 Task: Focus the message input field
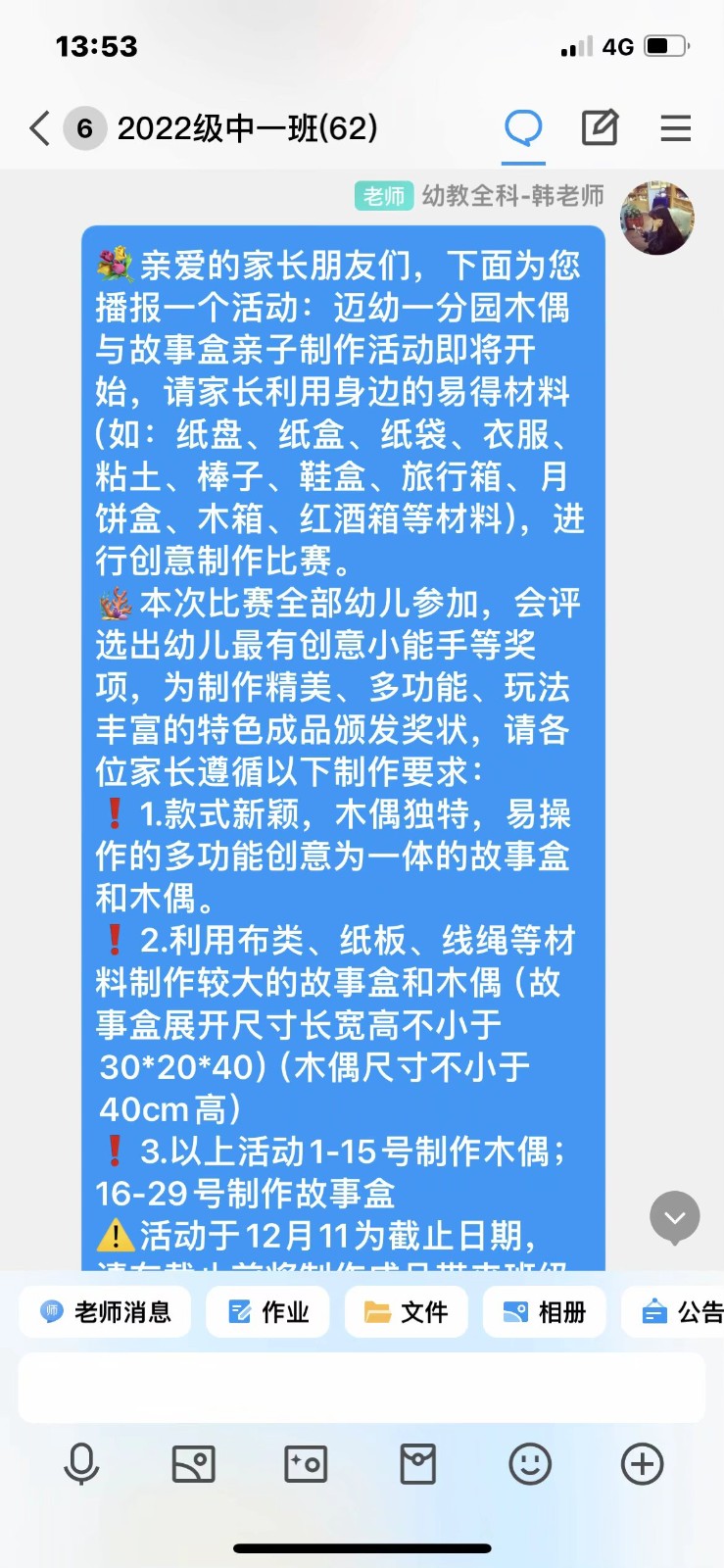[x=362, y=1388]
